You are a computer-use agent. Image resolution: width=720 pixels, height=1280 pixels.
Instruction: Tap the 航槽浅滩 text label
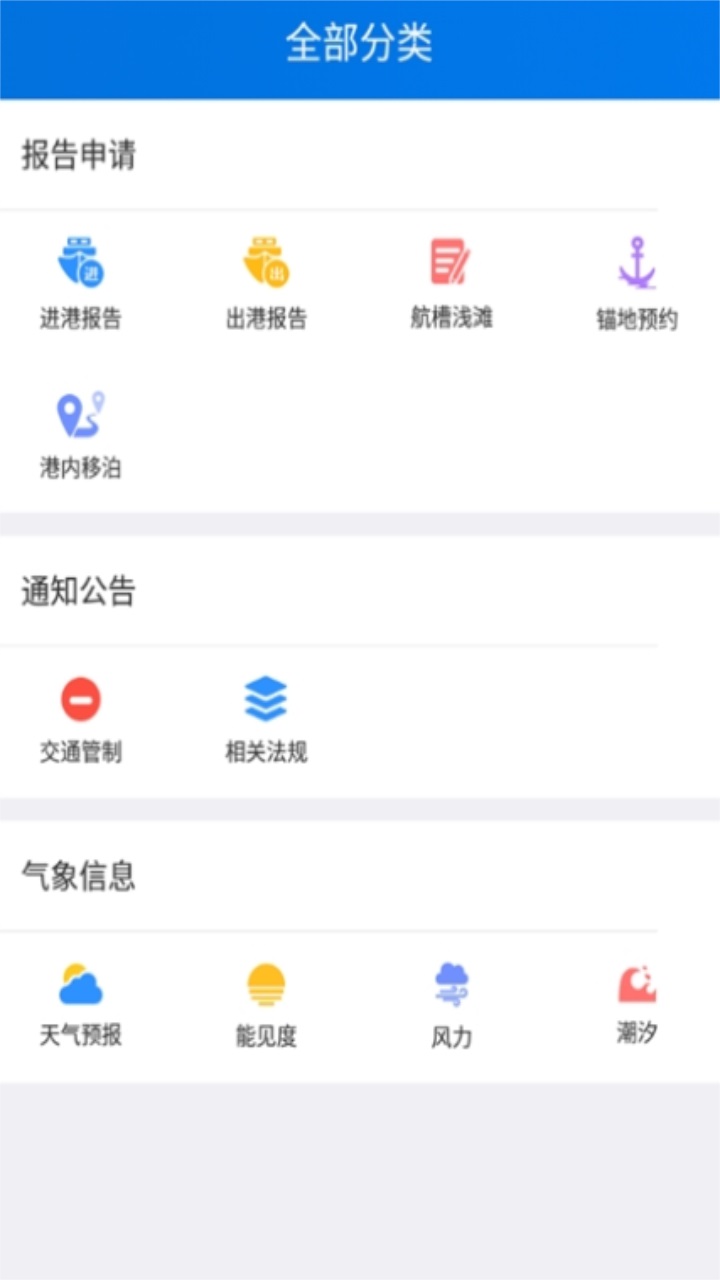tap(450, 318)
